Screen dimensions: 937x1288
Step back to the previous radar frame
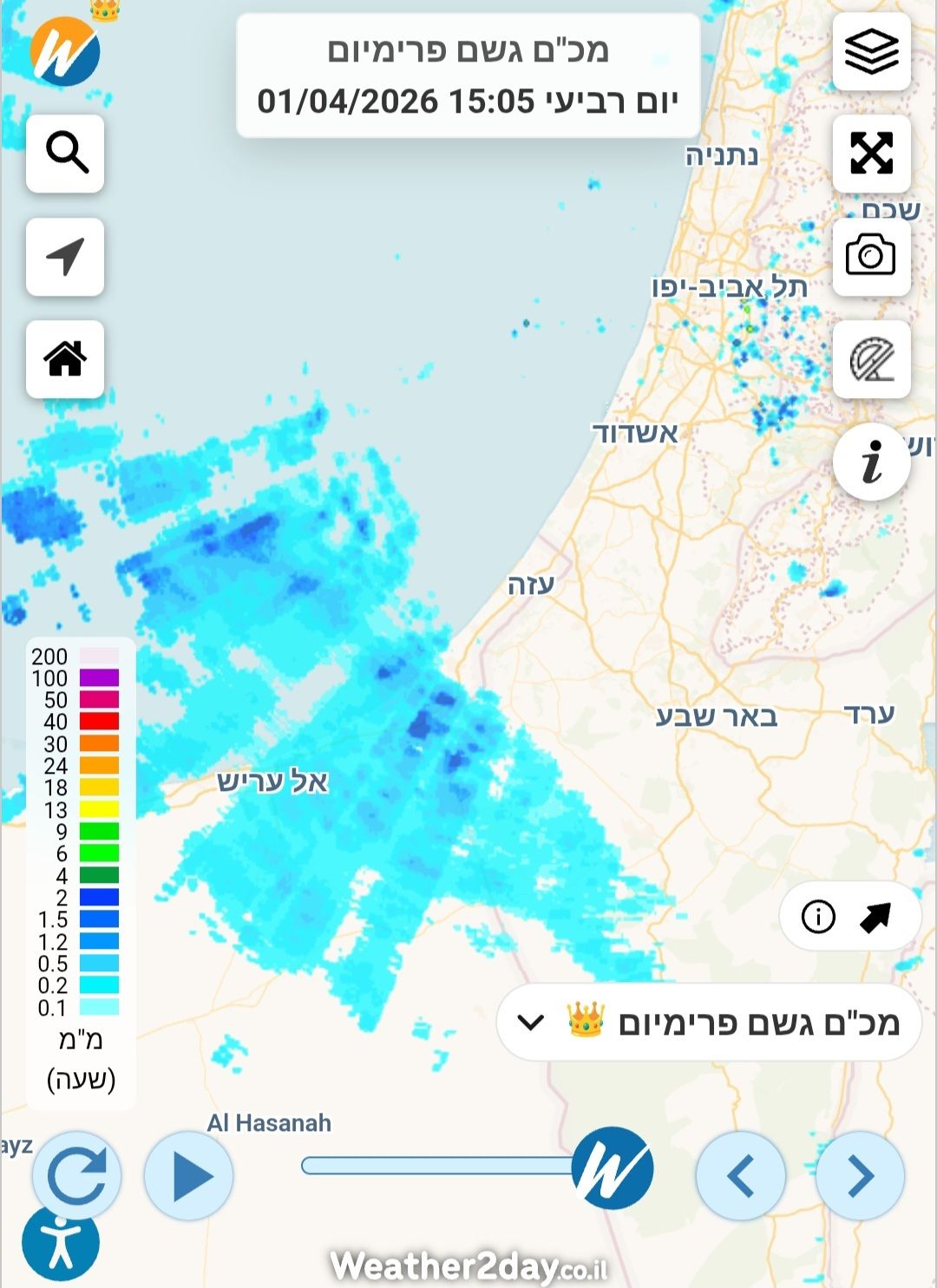740,1176
